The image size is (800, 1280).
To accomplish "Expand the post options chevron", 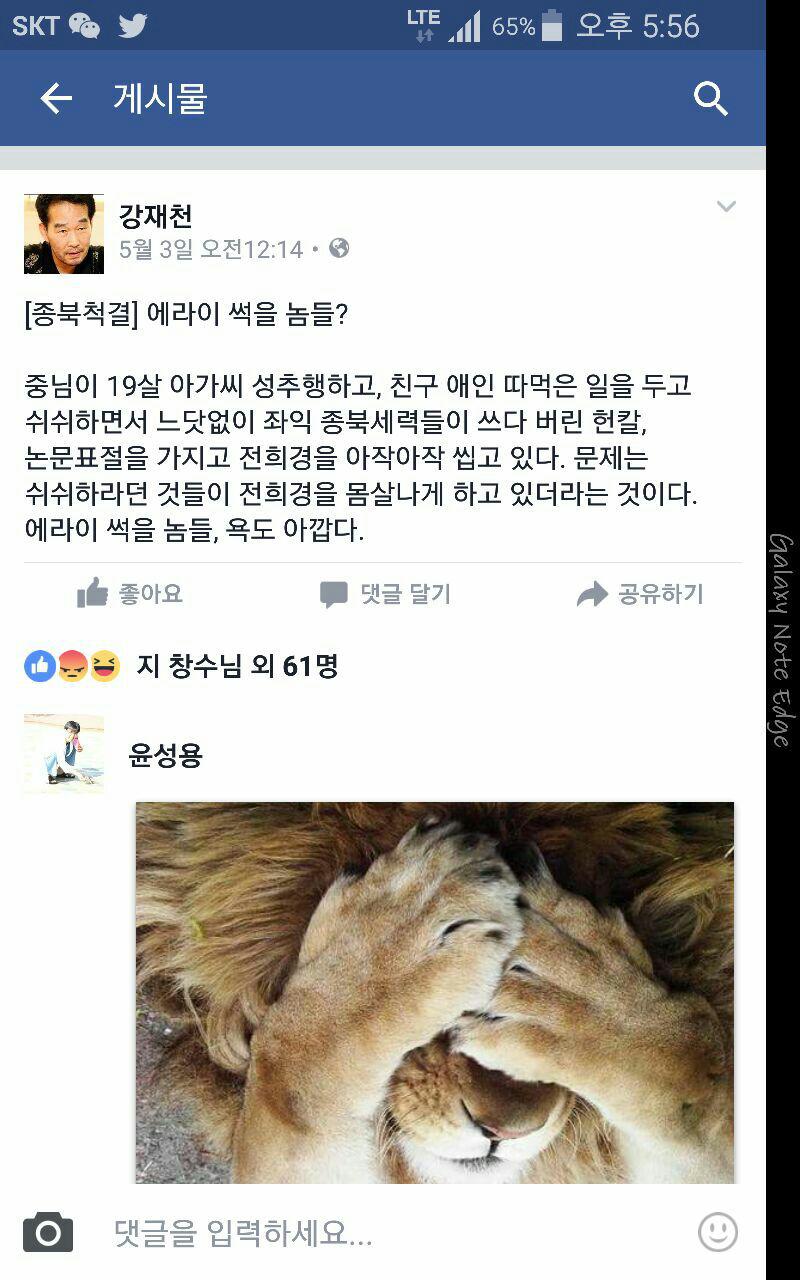I will [726, 207].
